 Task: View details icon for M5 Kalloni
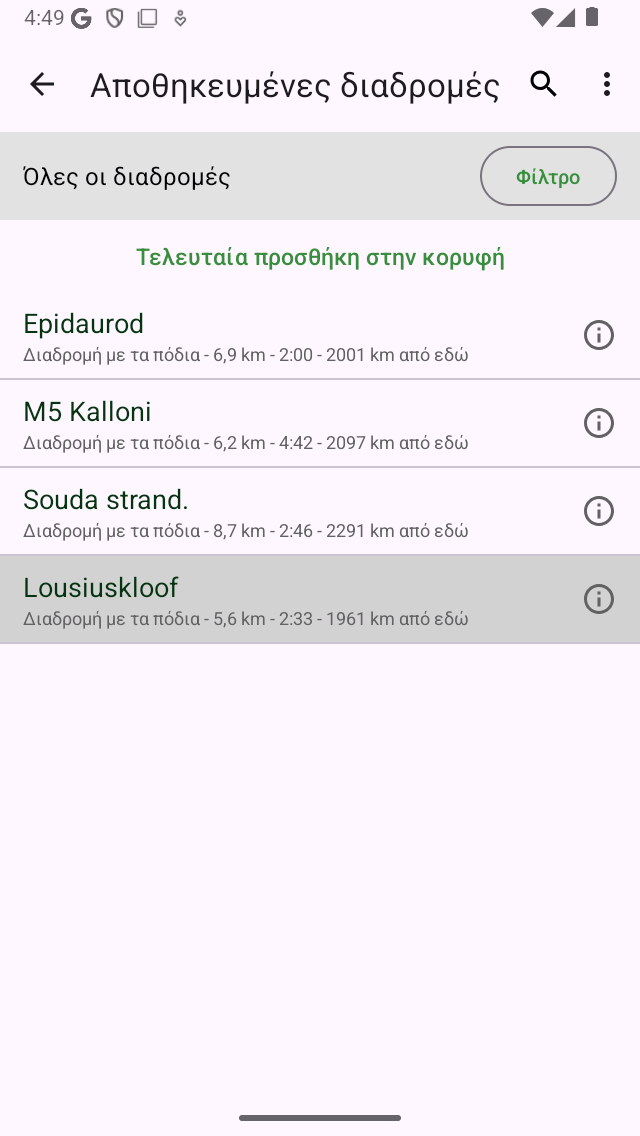598,424
